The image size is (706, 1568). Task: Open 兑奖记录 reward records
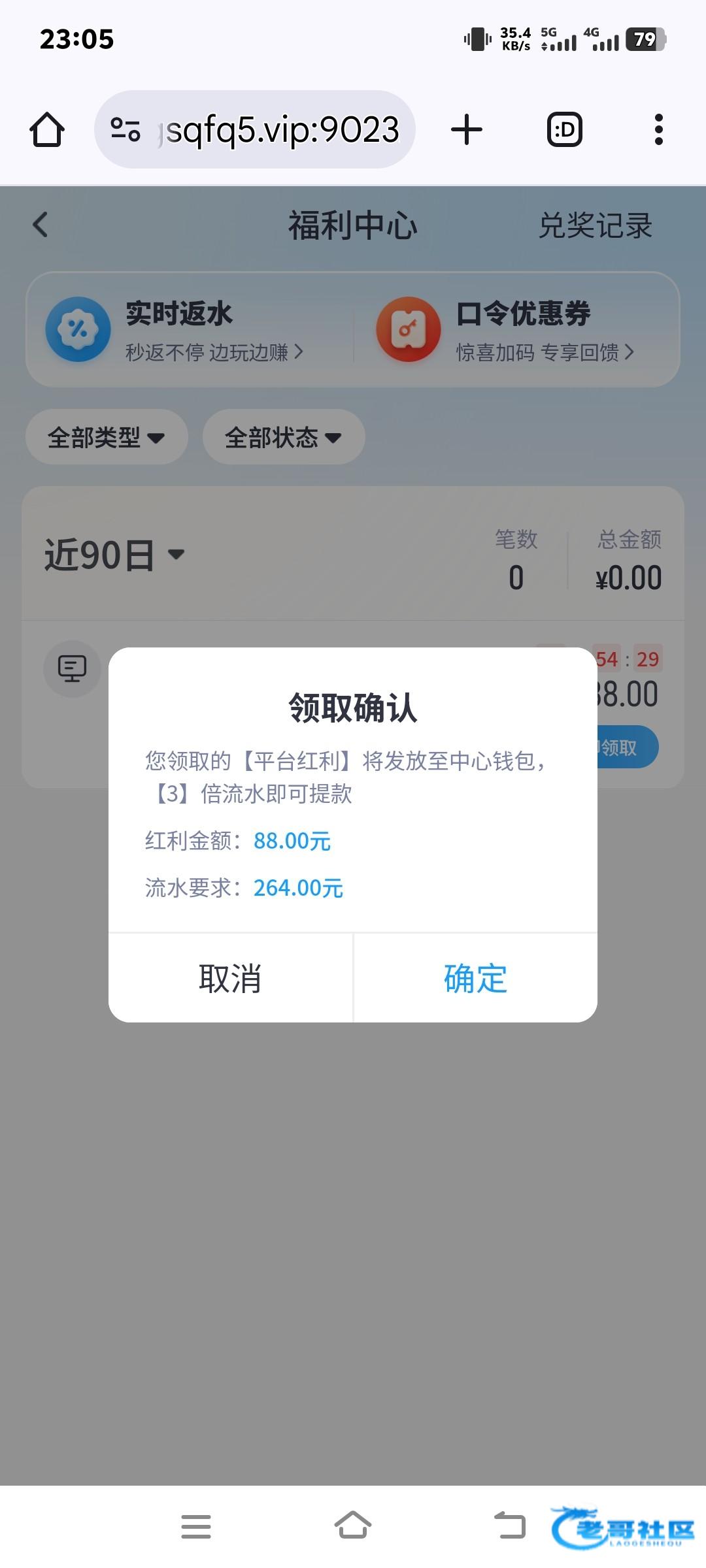(595, 226)
